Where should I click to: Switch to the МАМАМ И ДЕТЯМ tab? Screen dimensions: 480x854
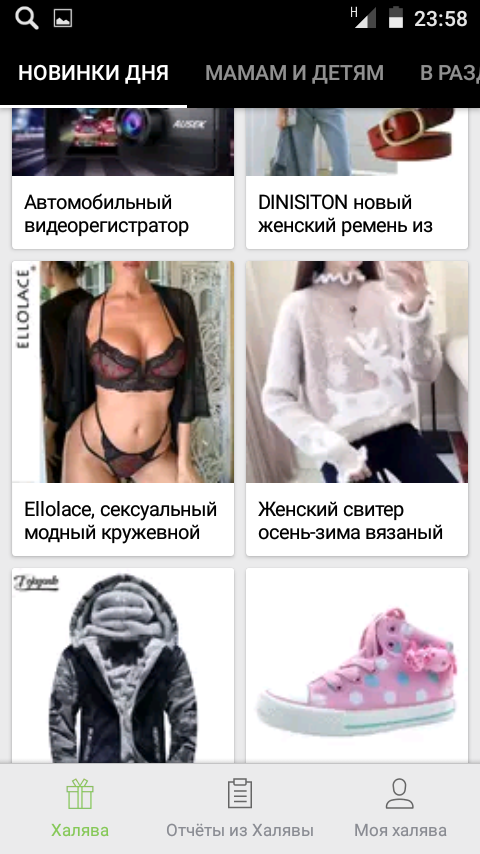294,72
